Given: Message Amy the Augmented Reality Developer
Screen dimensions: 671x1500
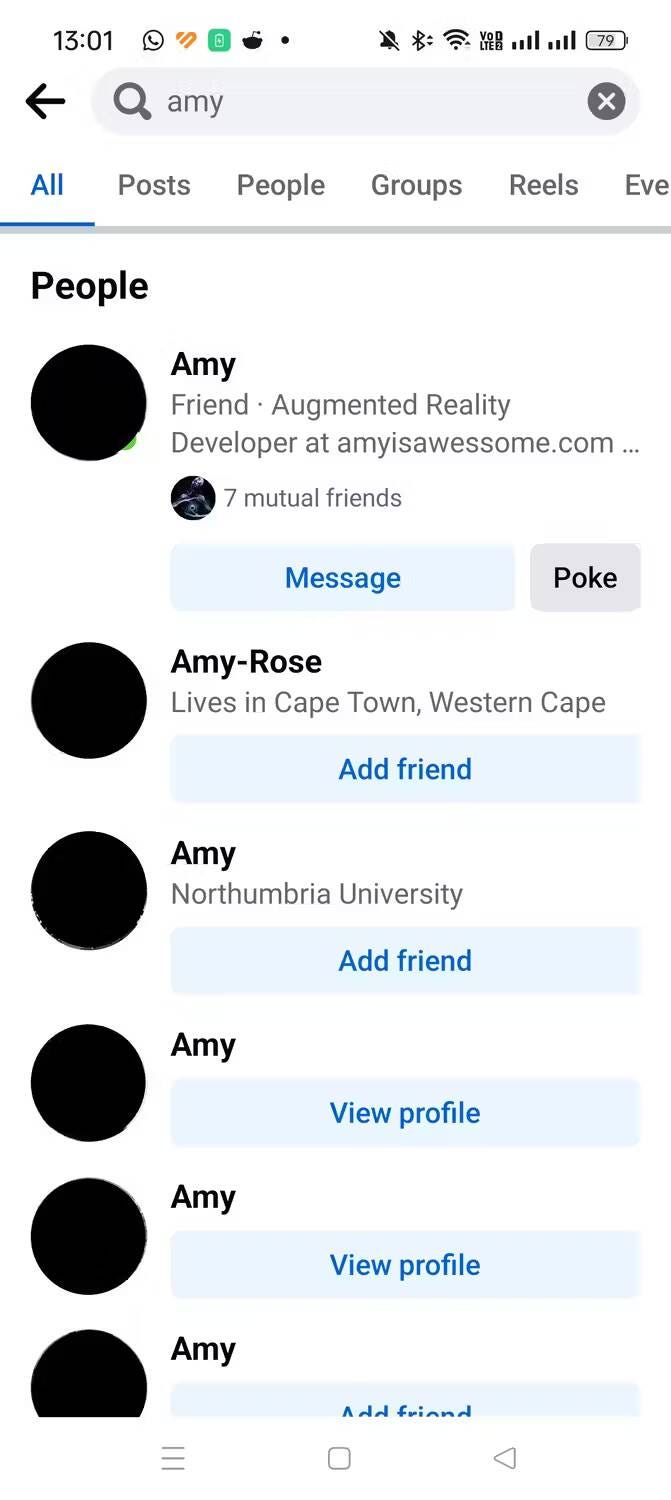Looking at the screenshot, I should pos(342,578).
